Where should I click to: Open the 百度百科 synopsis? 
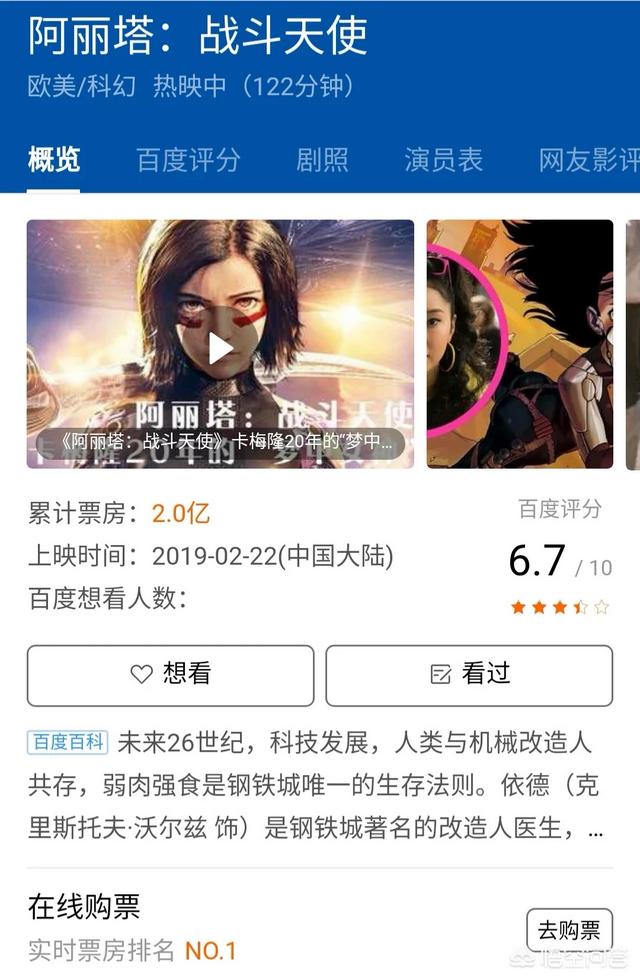pyautogui.click(x=68, y=742)
